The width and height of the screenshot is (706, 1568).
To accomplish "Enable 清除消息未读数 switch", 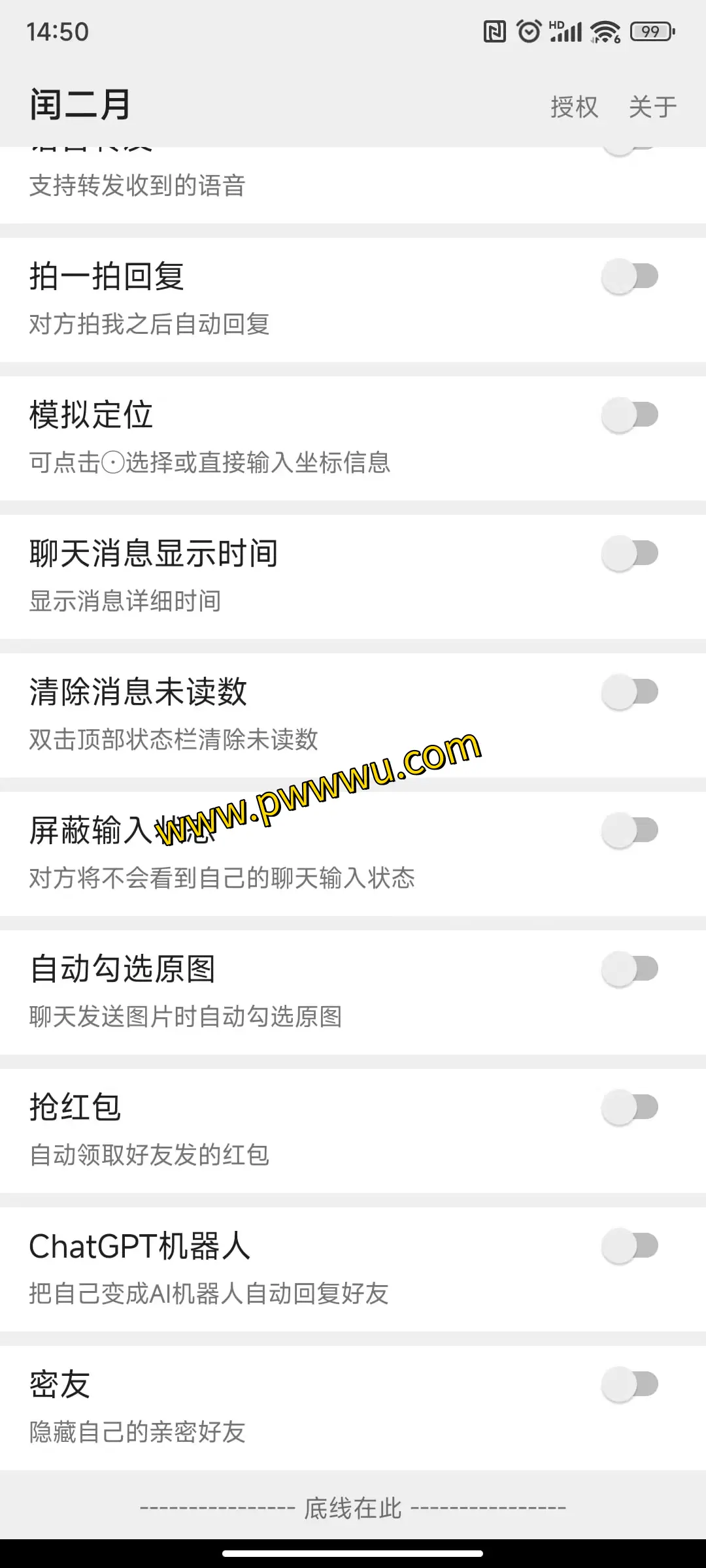I will tap(630, 692).
